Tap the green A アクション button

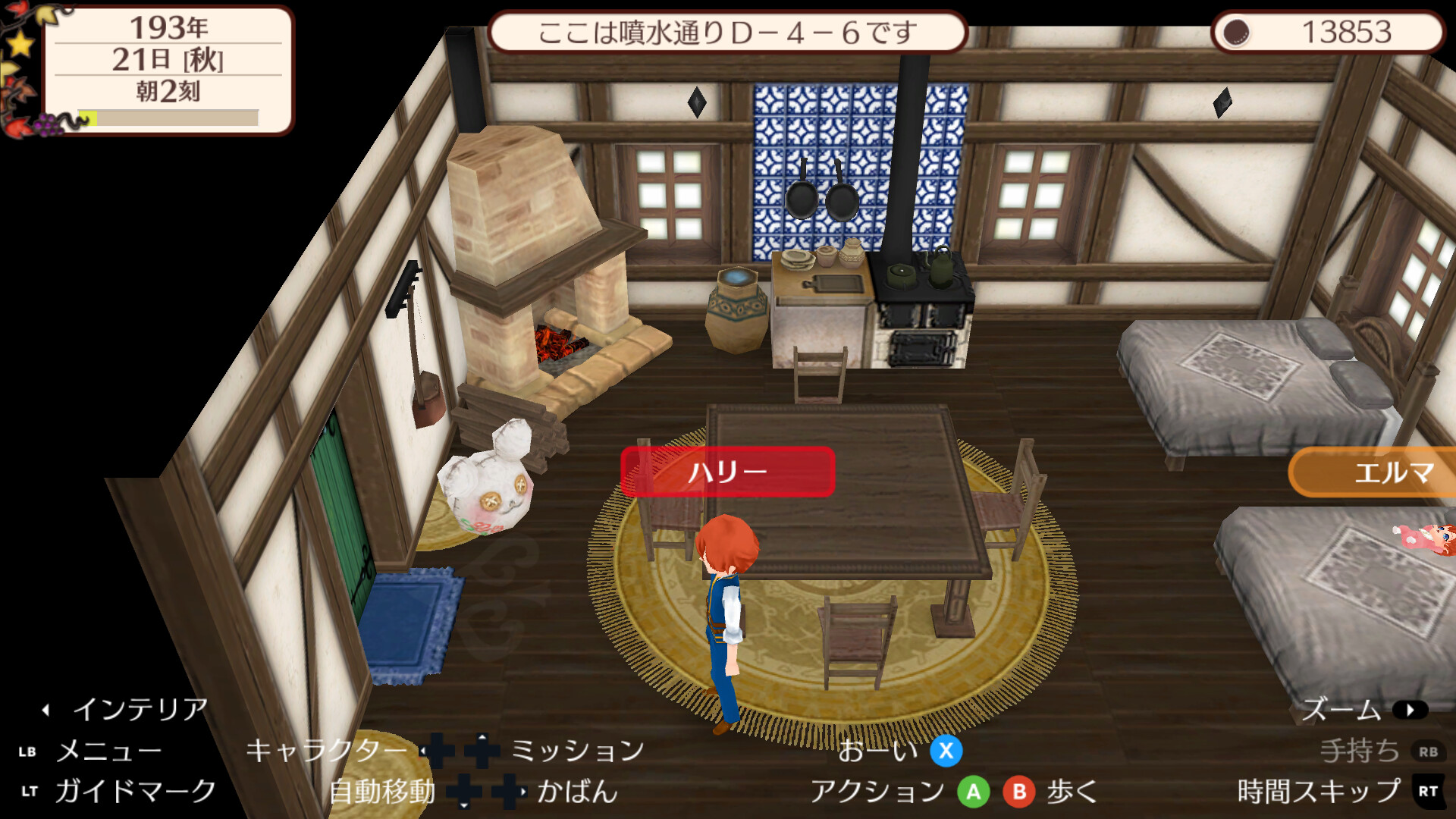pyautogui.click(x=973, y=792)
